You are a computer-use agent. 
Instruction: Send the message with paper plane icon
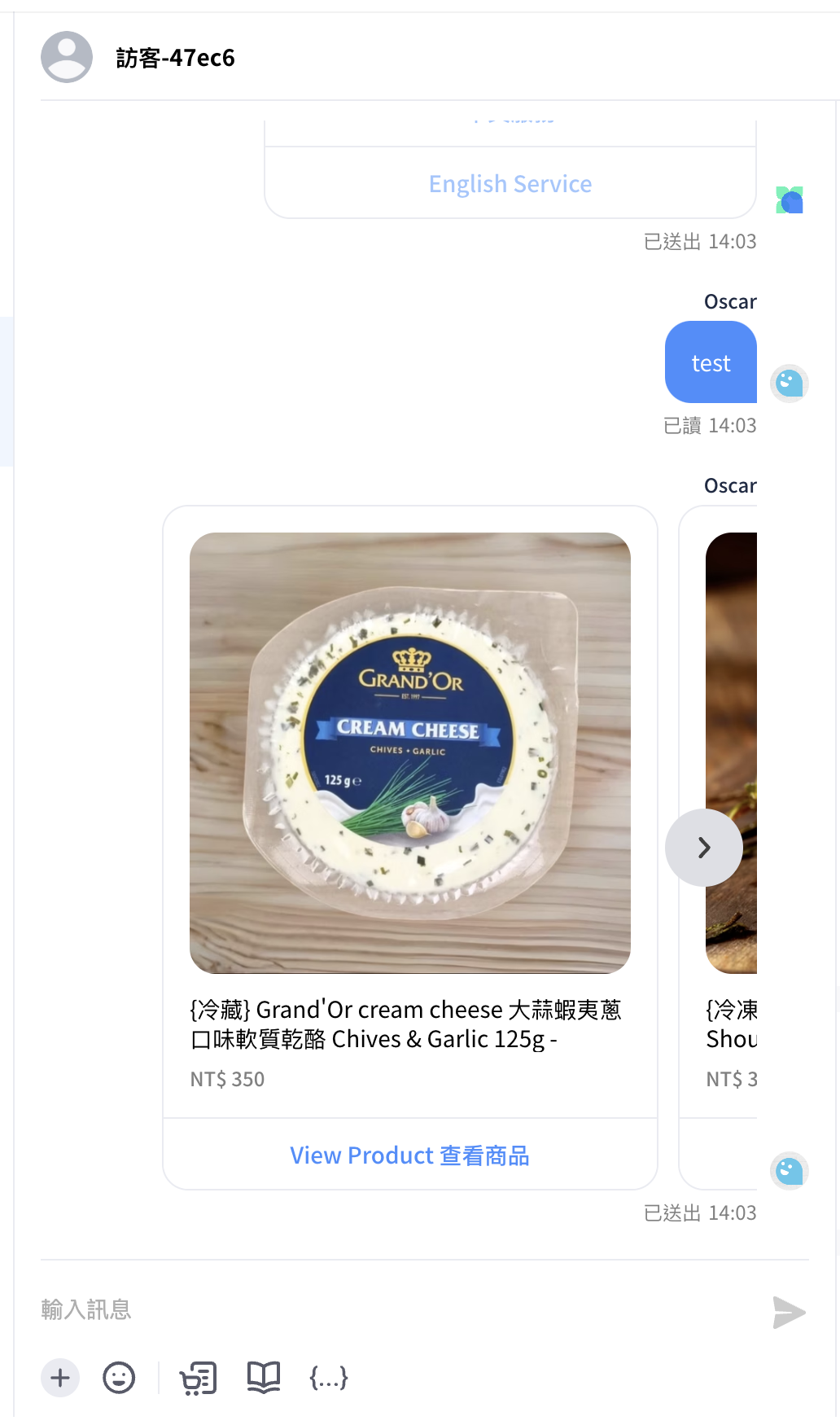point(788,1312)
